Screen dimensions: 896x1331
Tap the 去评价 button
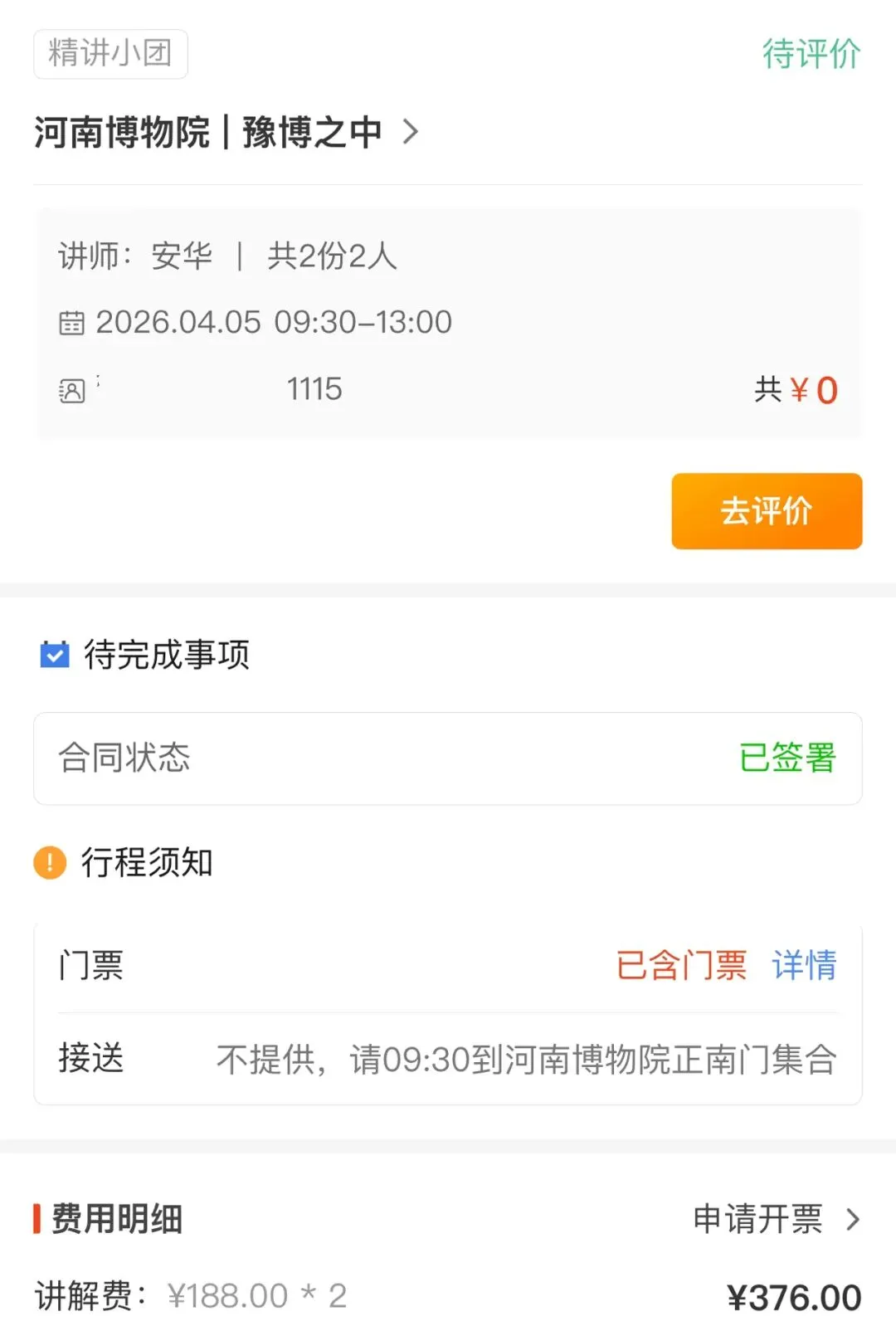(x=767, y=510)
